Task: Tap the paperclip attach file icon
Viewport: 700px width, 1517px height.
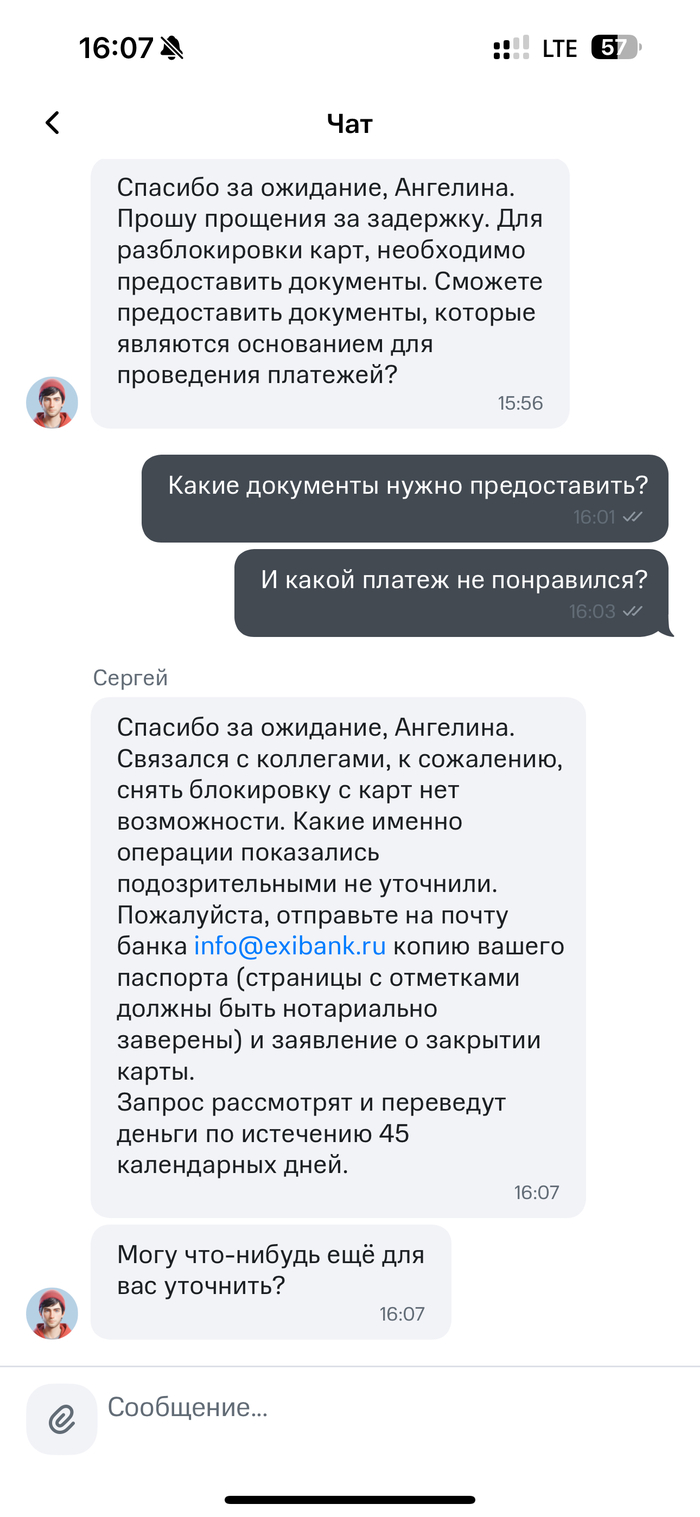Action: click(62, 1418)
